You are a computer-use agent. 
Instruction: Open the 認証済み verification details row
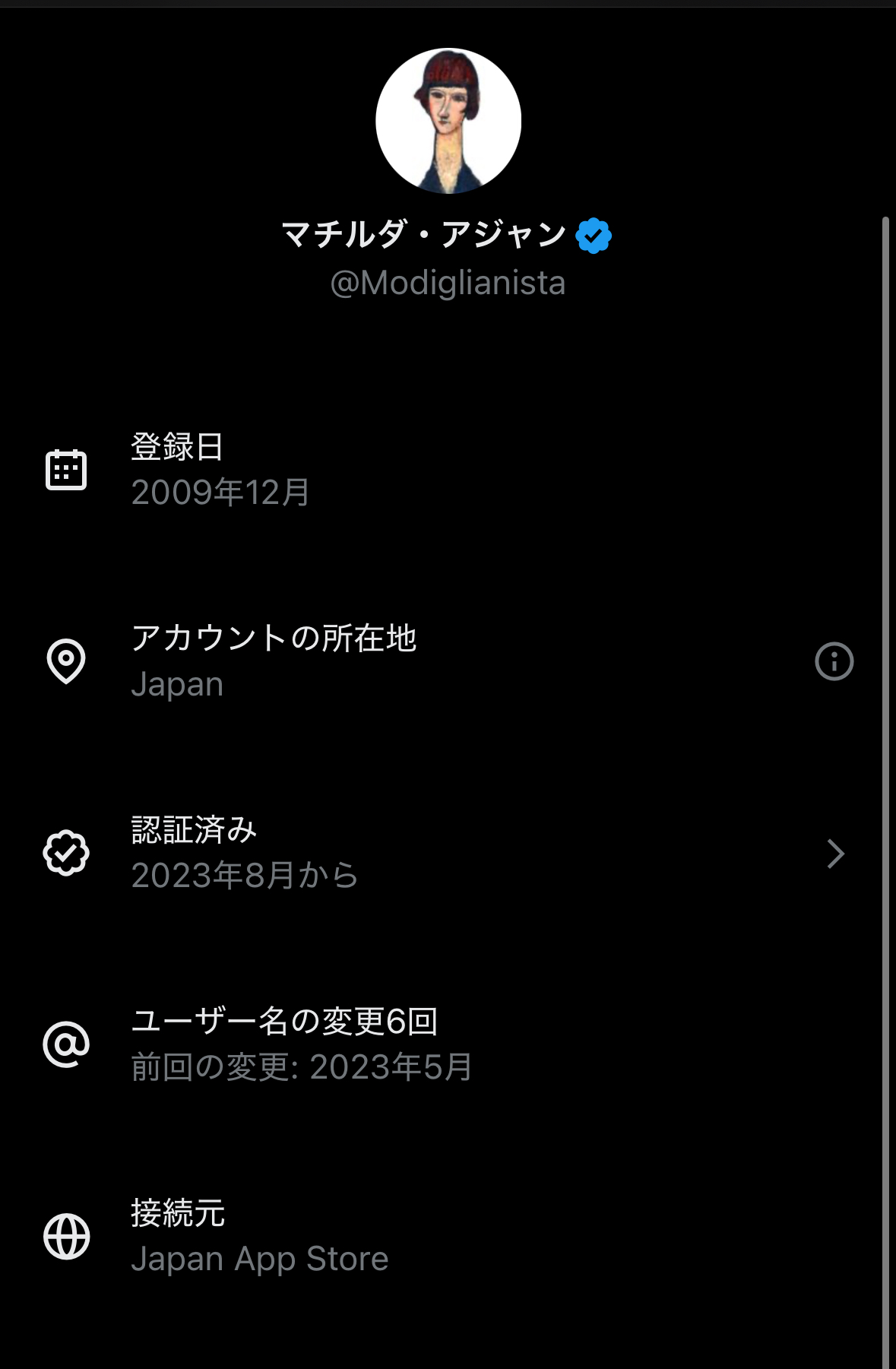[447, 853]
